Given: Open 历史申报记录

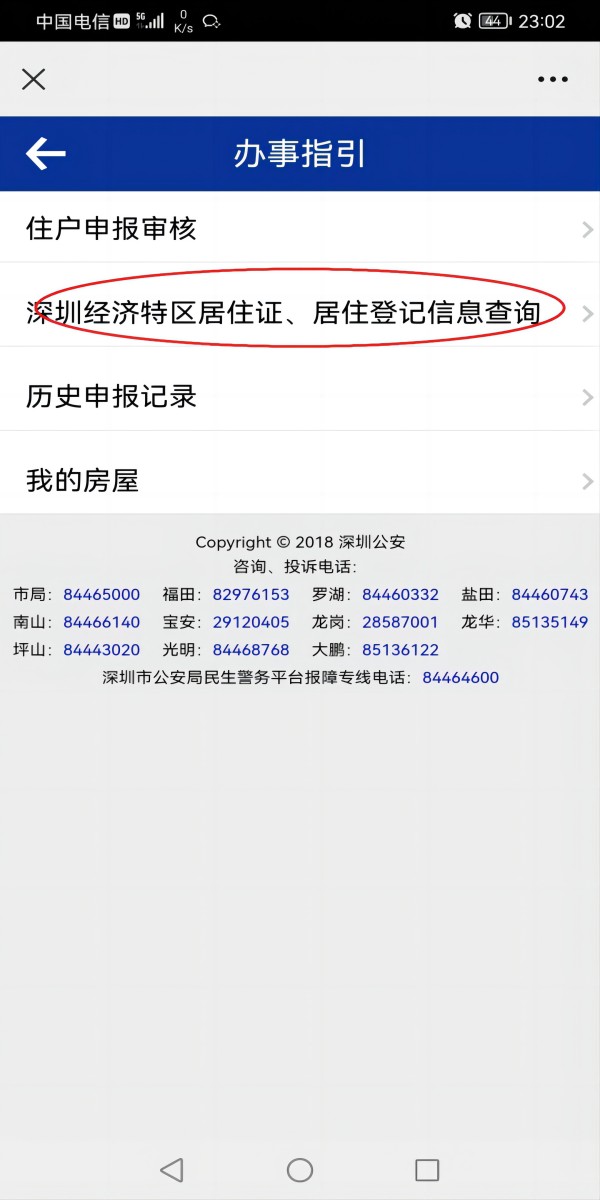Looking at the screenshot, I should pyautogui.click(x=300, y=396).
